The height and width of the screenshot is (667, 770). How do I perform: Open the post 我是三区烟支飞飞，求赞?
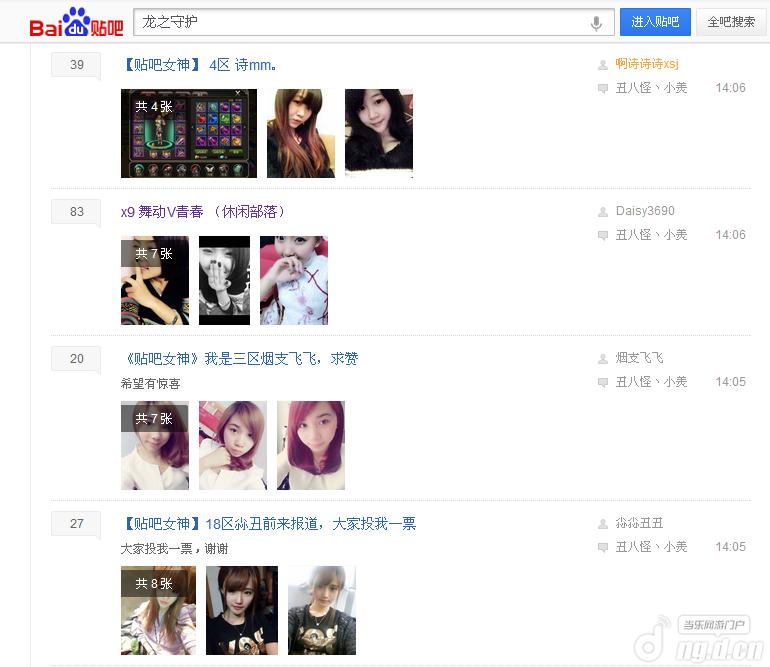coord(239,359)
